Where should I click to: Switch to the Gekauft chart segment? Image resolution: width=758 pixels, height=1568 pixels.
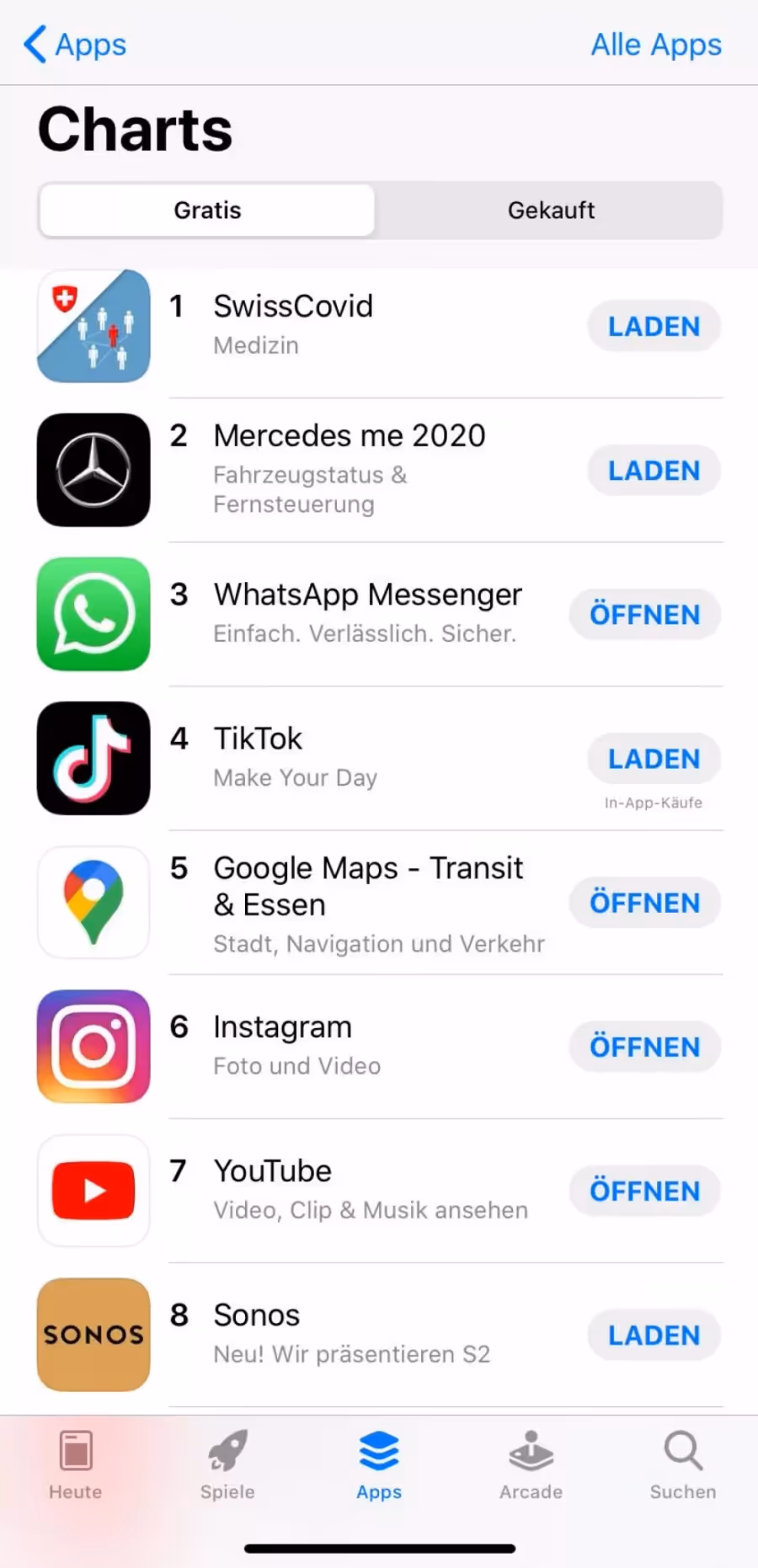(551, 210)
